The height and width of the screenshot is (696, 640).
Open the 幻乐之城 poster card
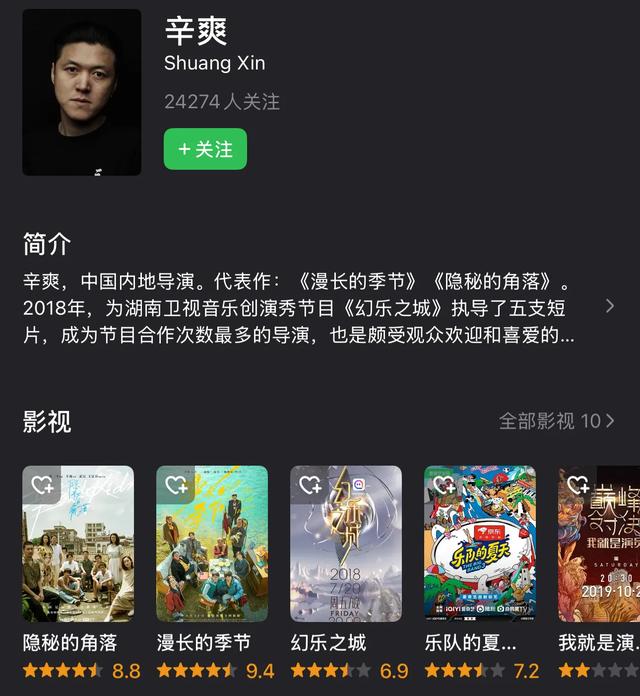pos(346,544)
